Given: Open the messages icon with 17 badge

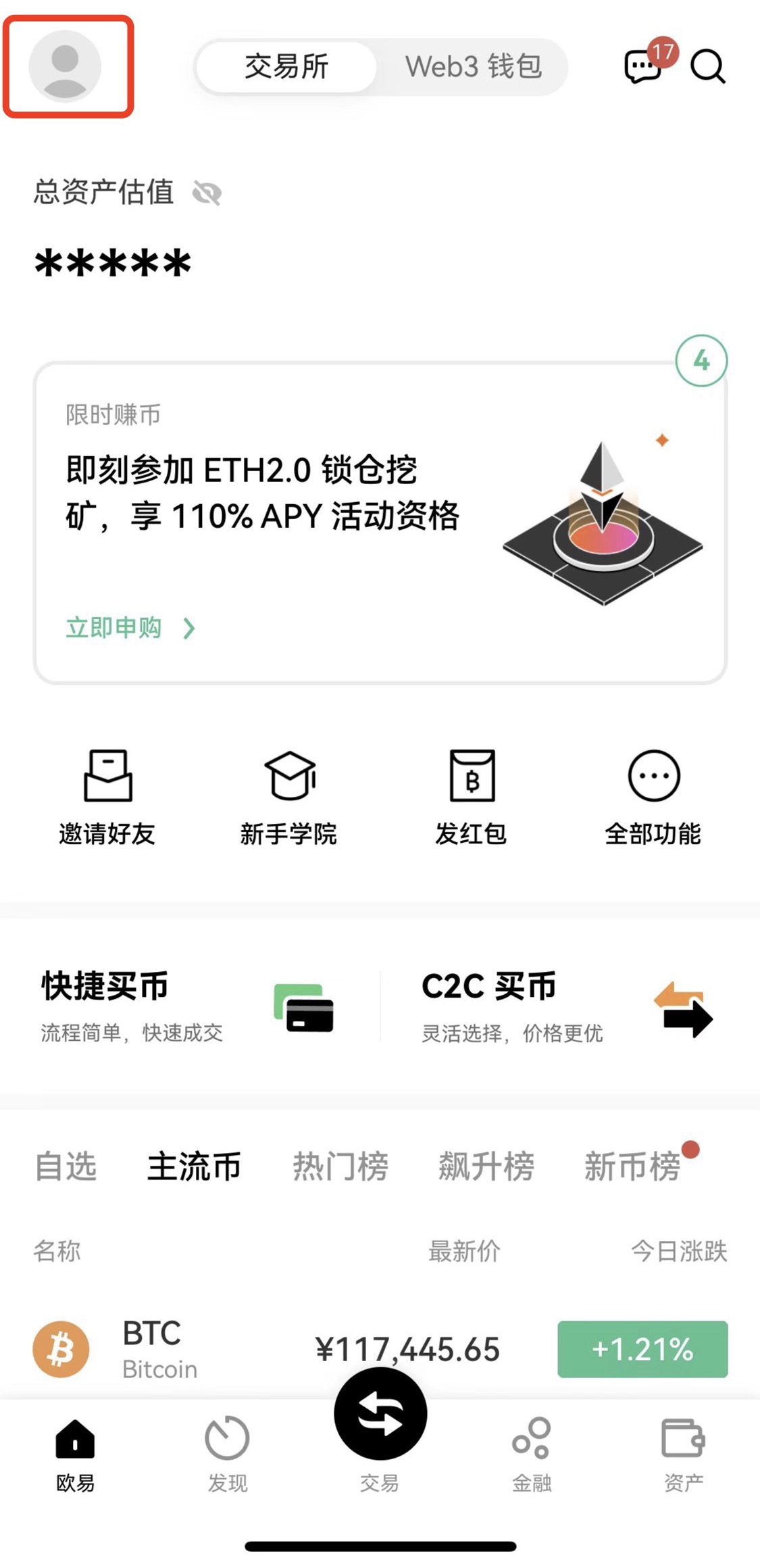Looking at the screenshot, I should point(642,66).
